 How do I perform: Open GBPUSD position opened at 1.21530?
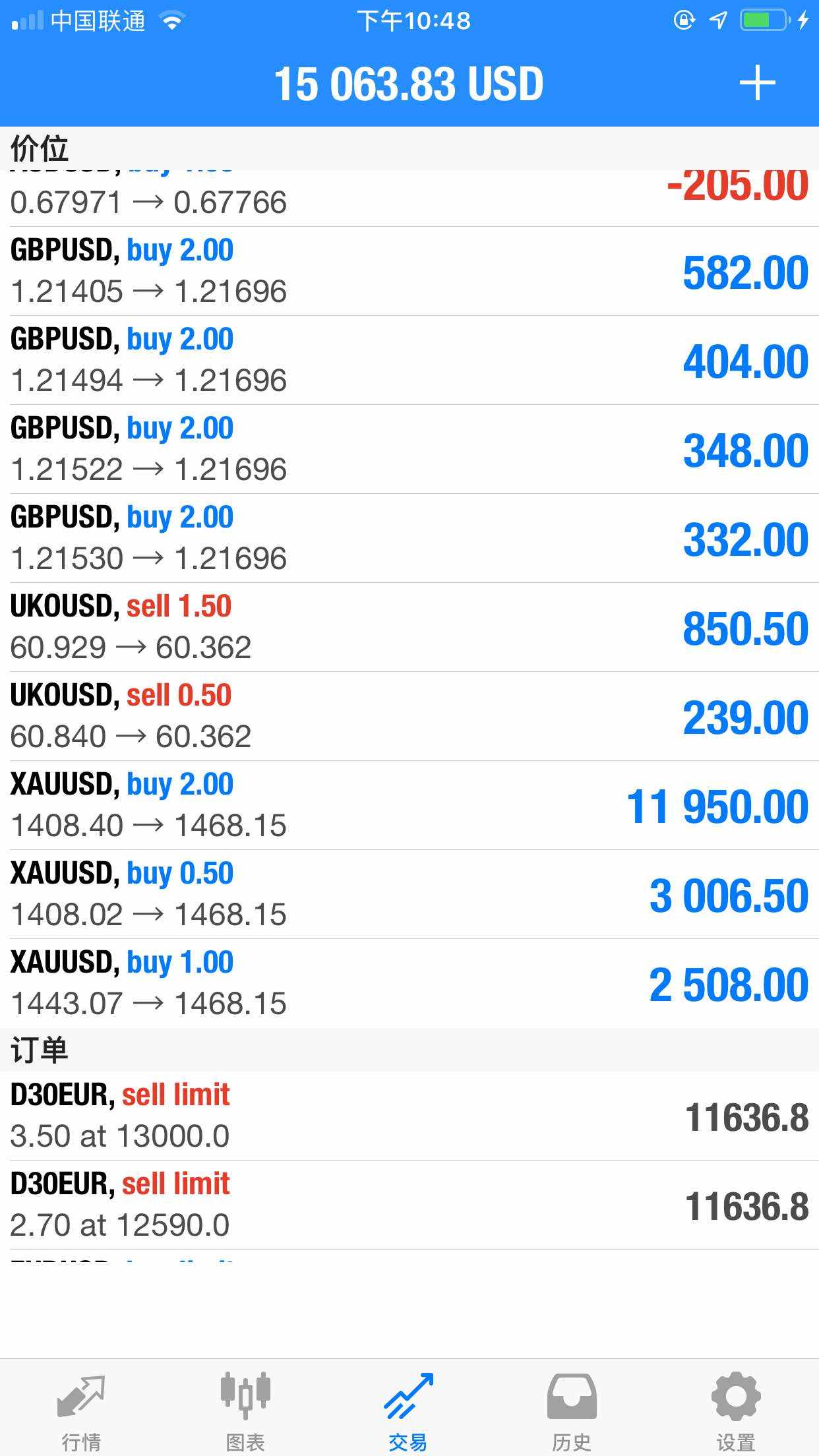[409, 538]
